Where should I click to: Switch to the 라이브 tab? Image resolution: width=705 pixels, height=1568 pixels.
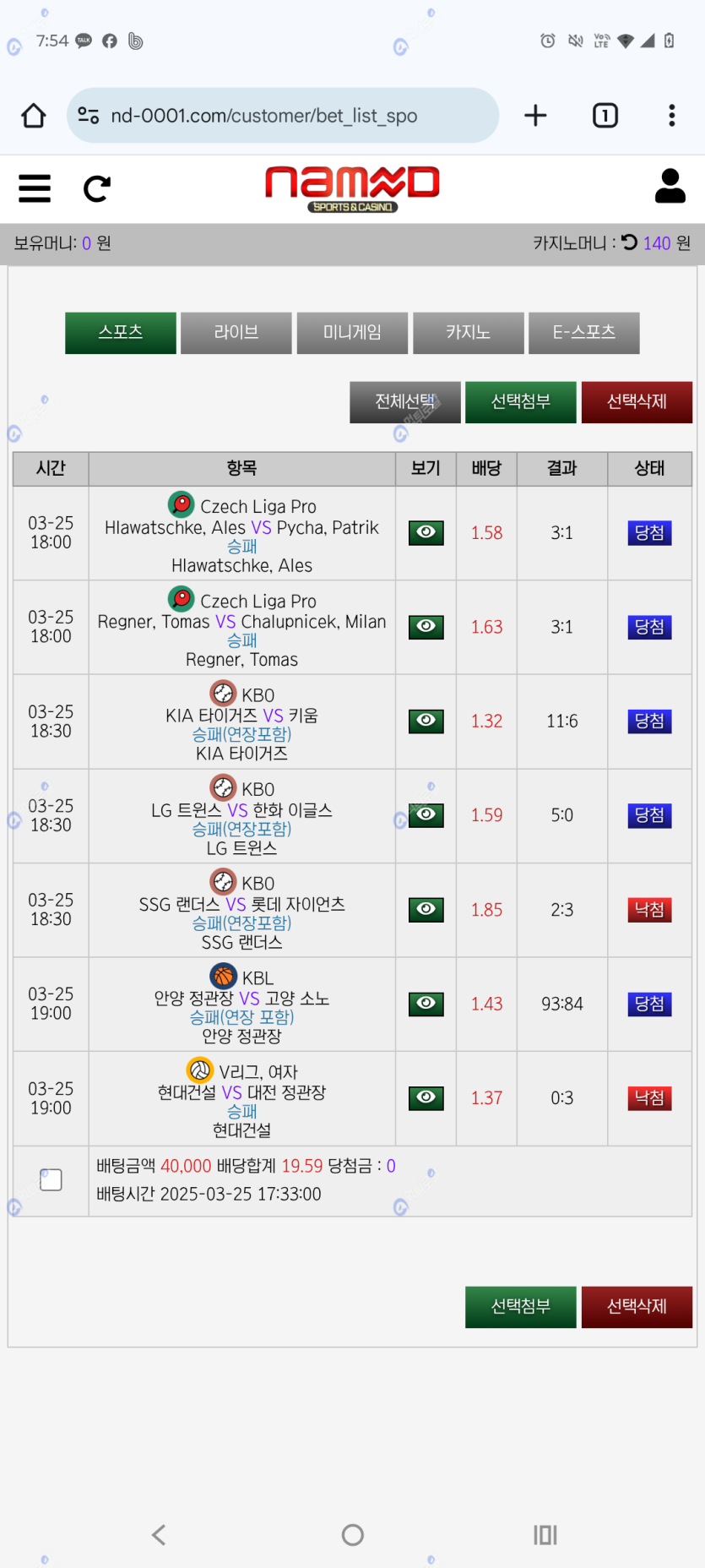tap(236, 333)
